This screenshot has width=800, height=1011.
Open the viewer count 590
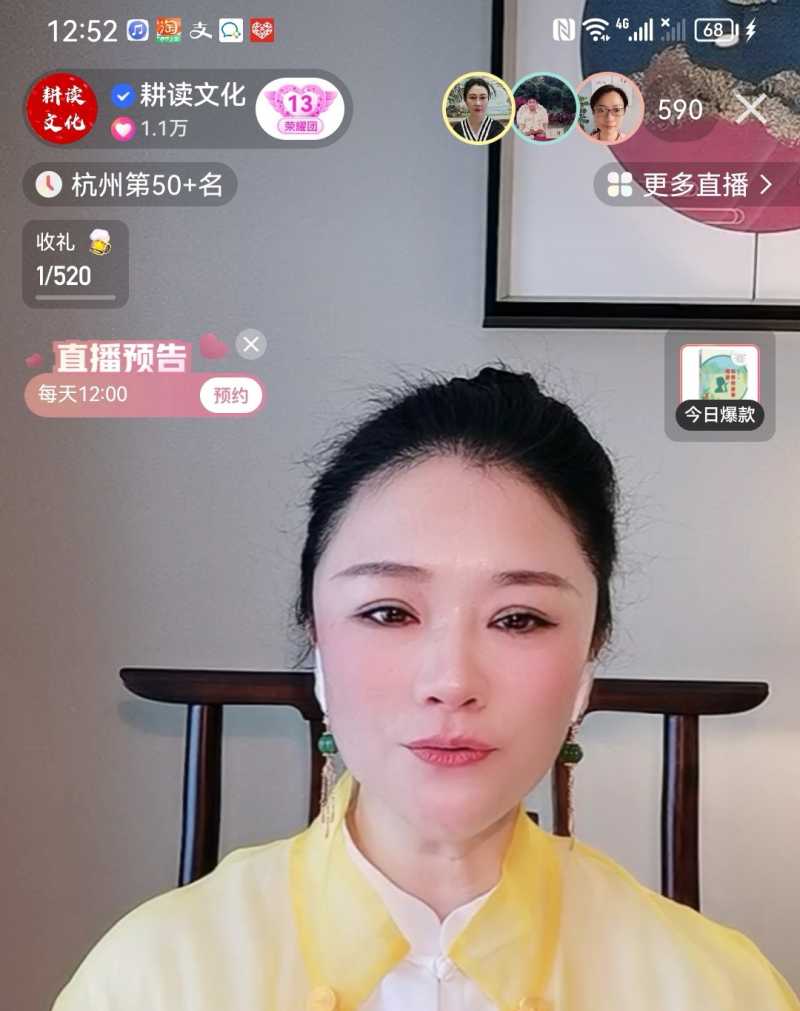679,111
